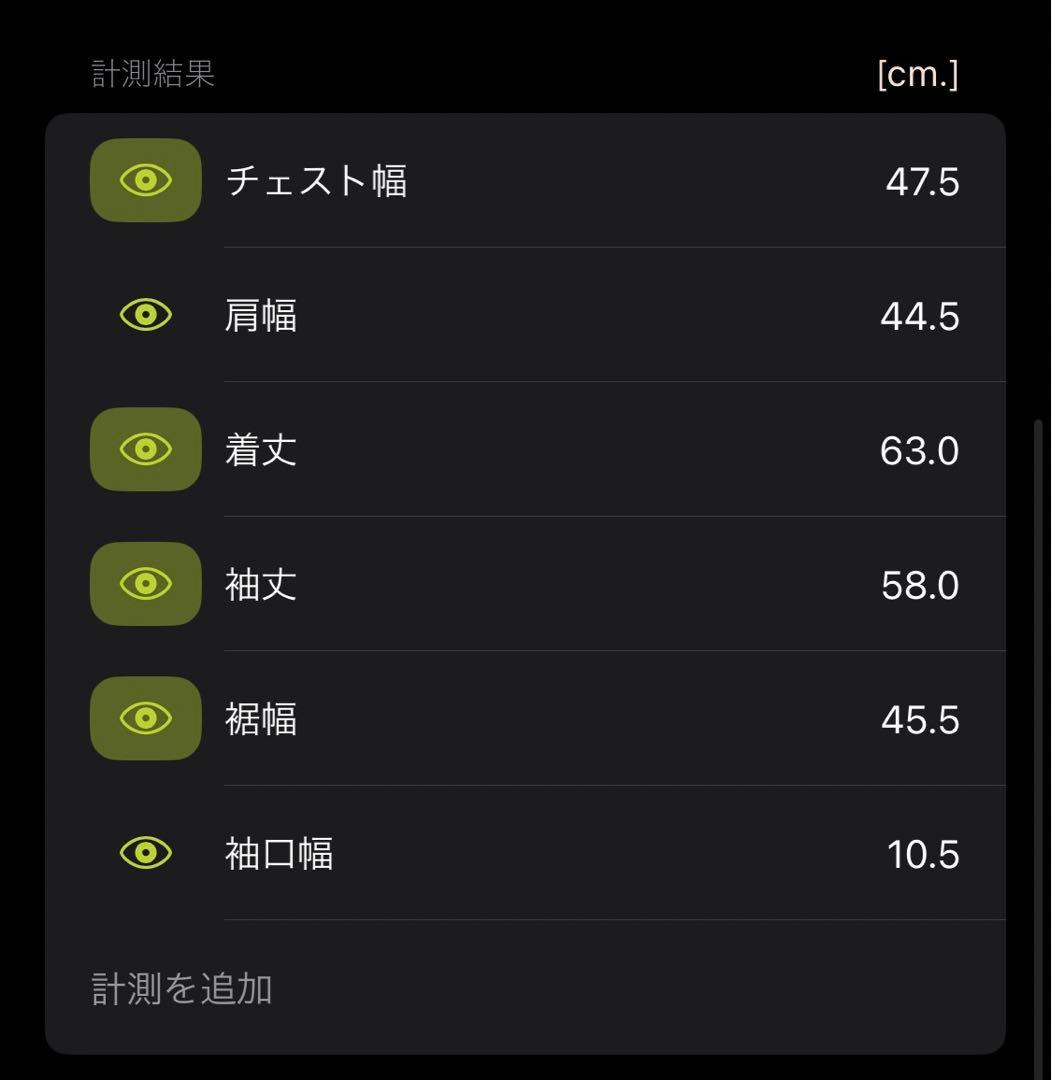This screenshot has height=1080, width=1052.
Task: Tap 計測を追加 to add a measurement
Action: tap(182, 988)
